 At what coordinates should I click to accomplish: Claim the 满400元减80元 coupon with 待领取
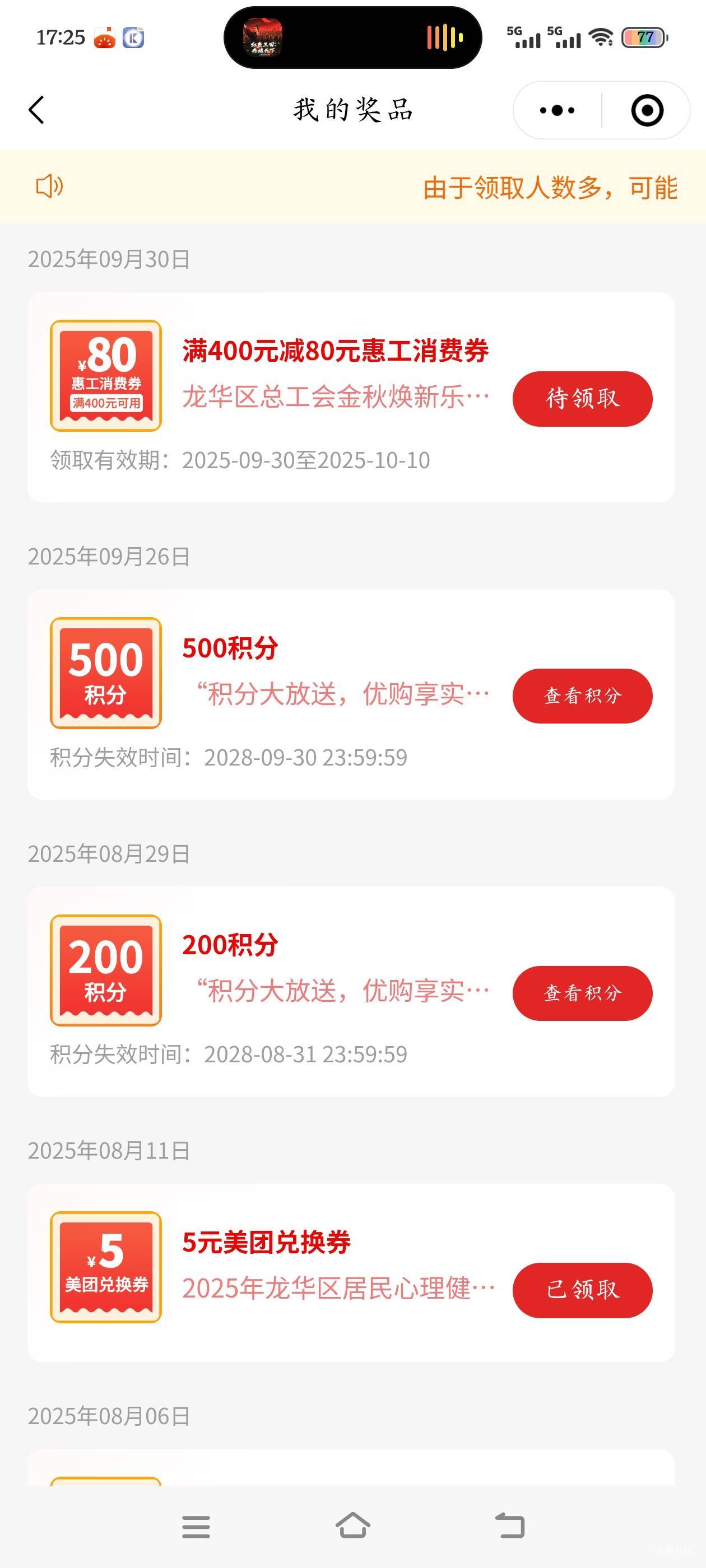point(582,399)
